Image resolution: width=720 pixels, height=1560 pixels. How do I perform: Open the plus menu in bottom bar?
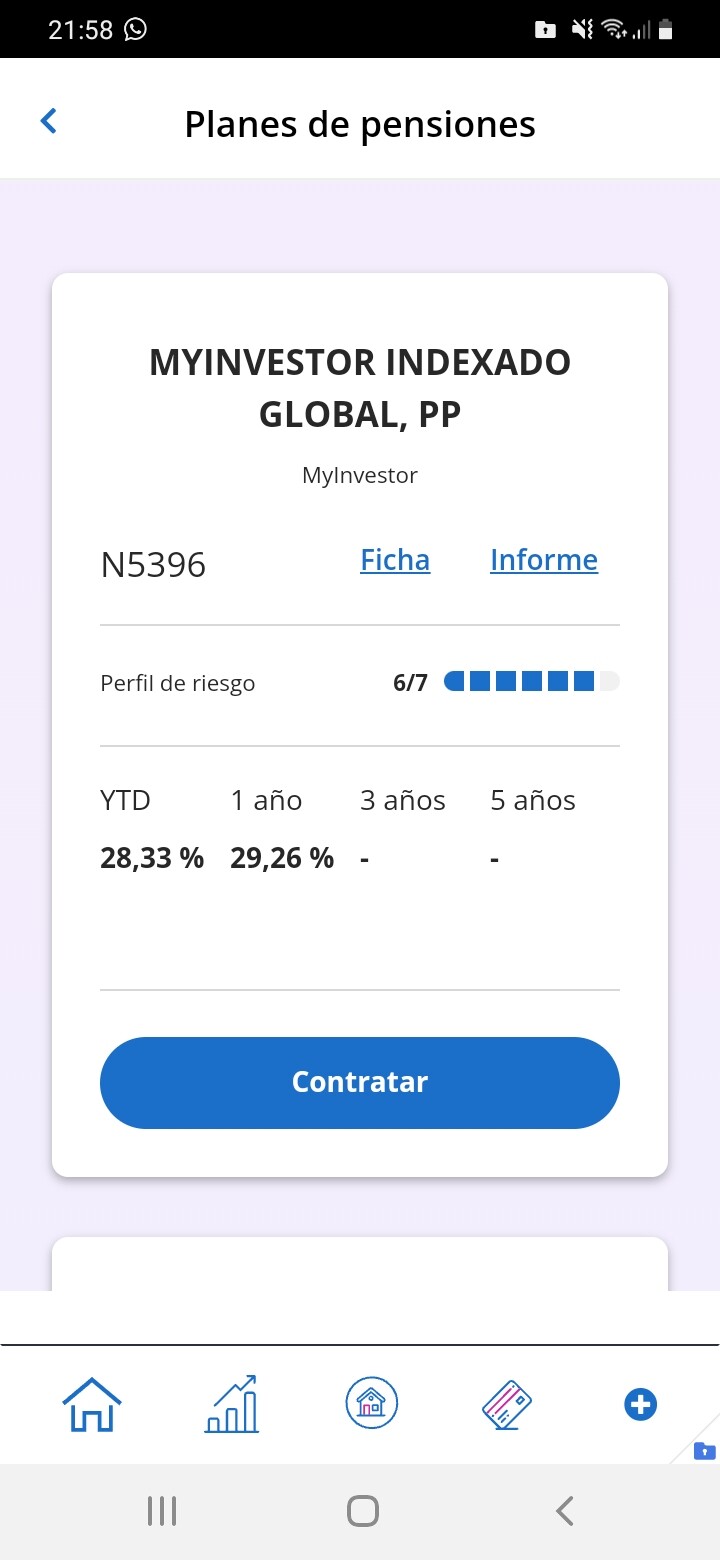click(640, 1405)
